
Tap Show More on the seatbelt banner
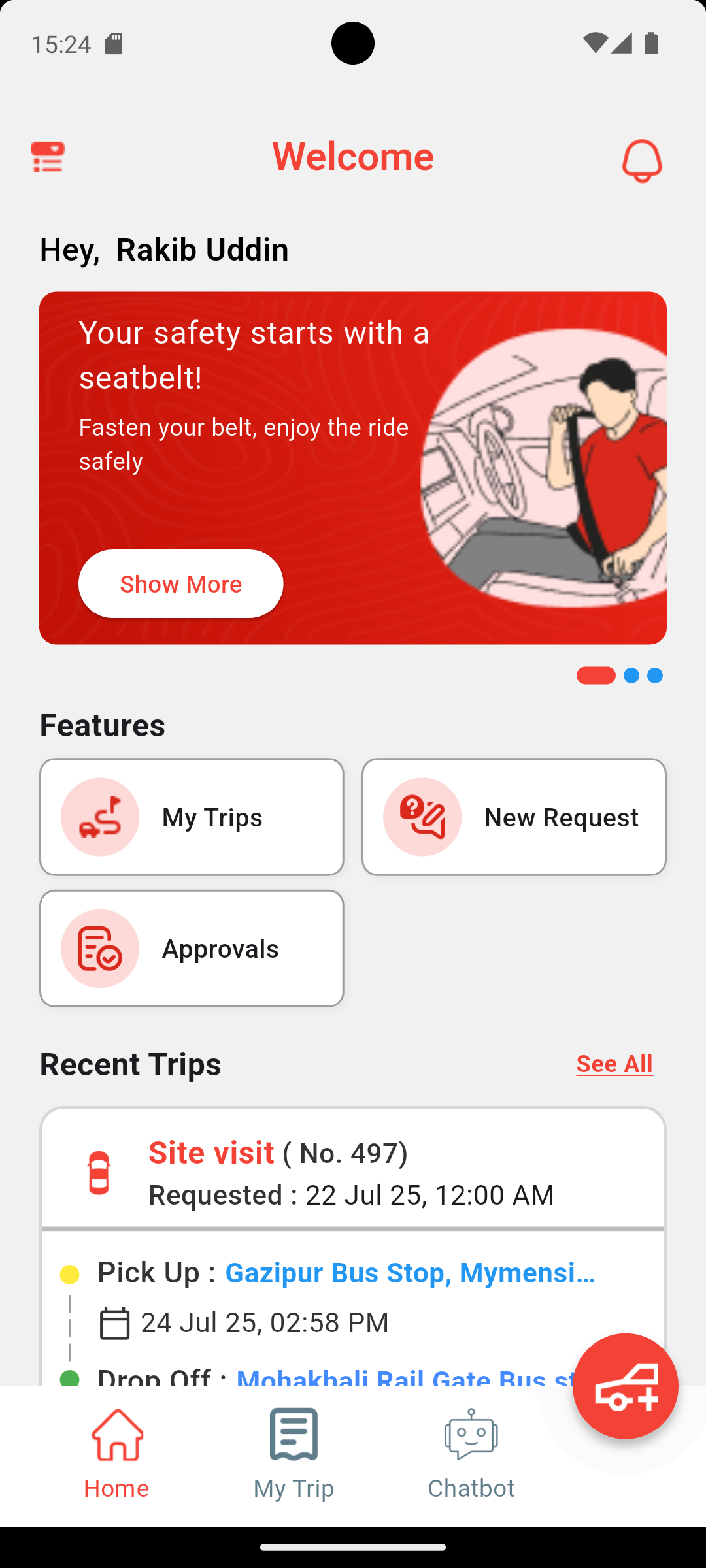(x=181, y=583)
